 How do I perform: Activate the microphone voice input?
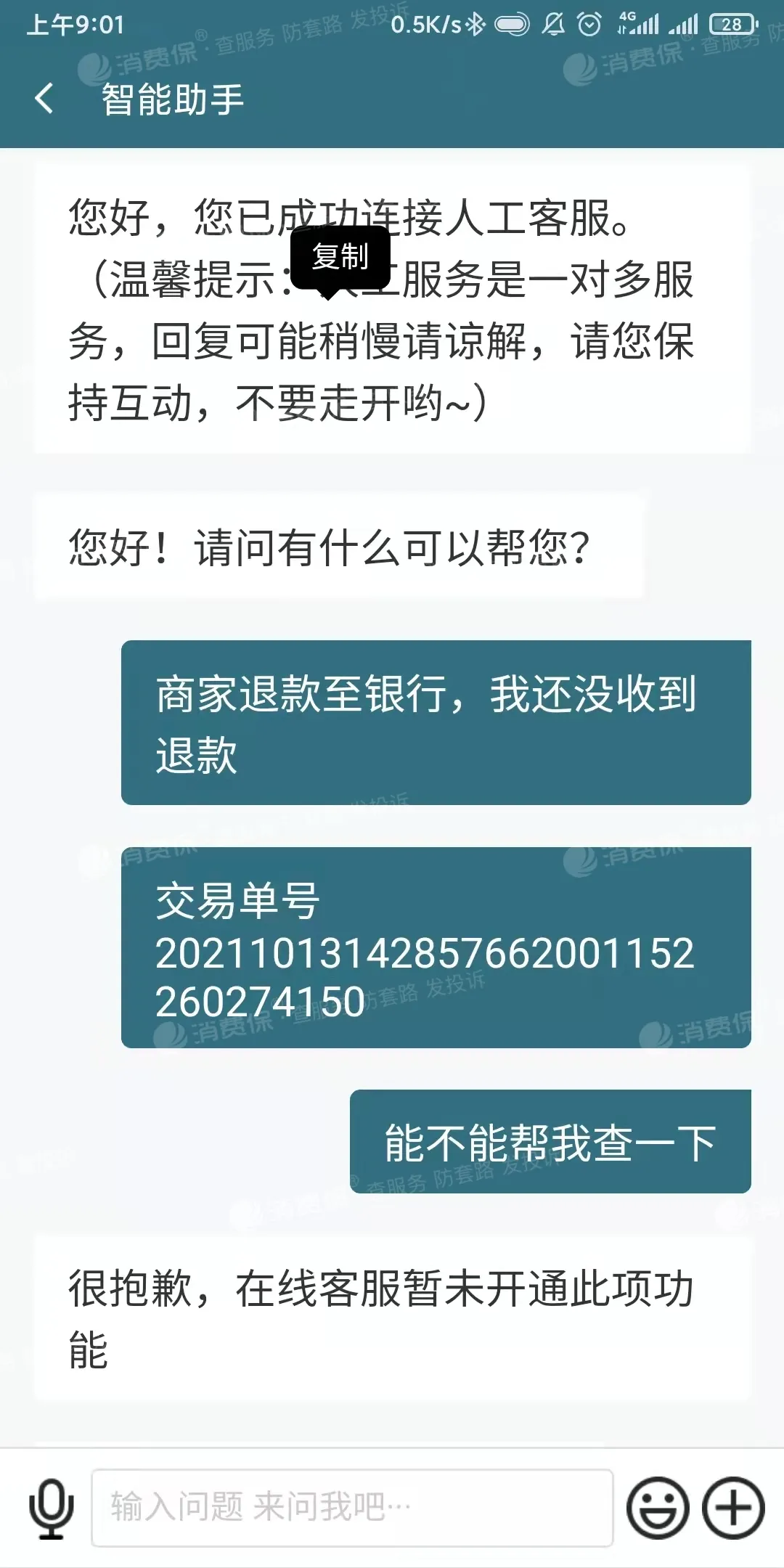point(51,1508)
